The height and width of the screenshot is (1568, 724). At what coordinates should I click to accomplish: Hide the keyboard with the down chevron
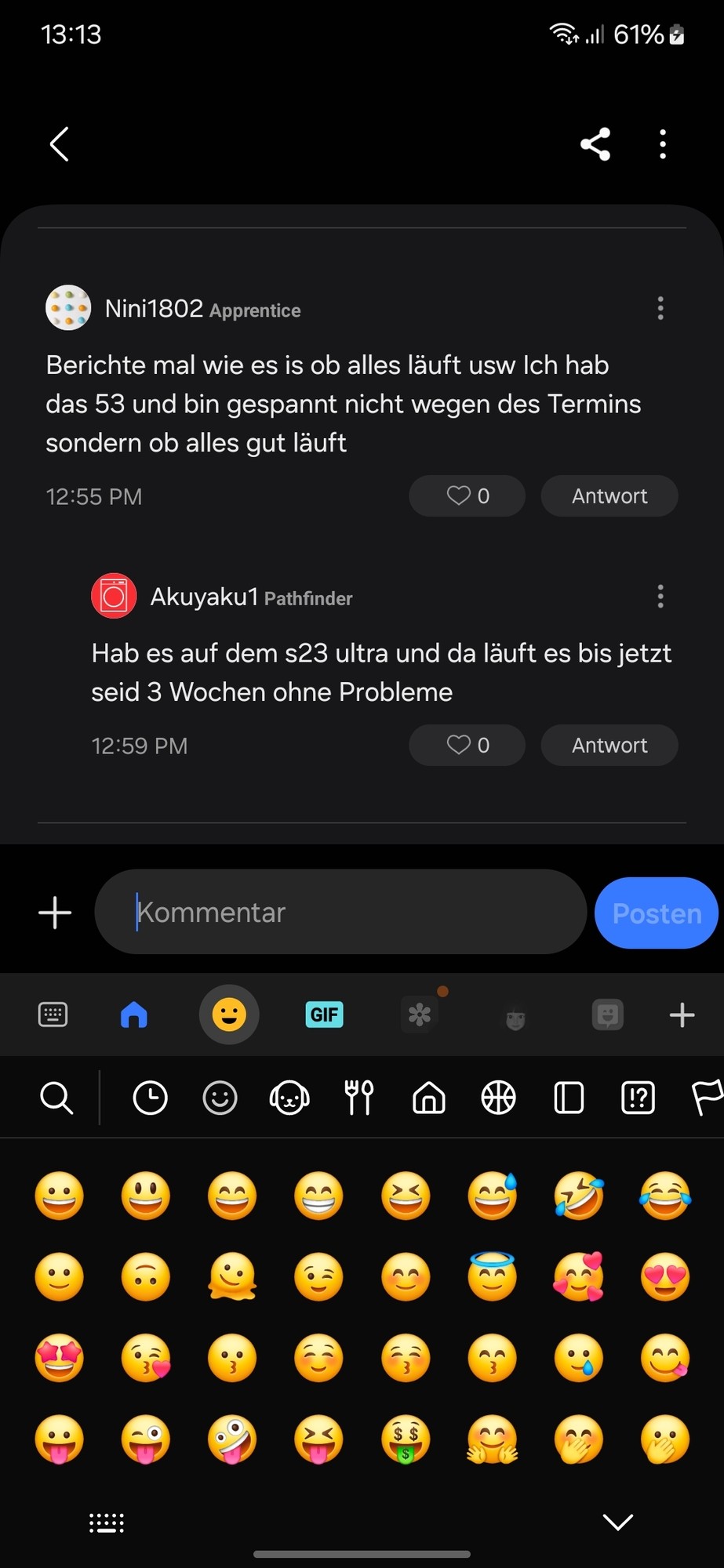point(617,1523)
